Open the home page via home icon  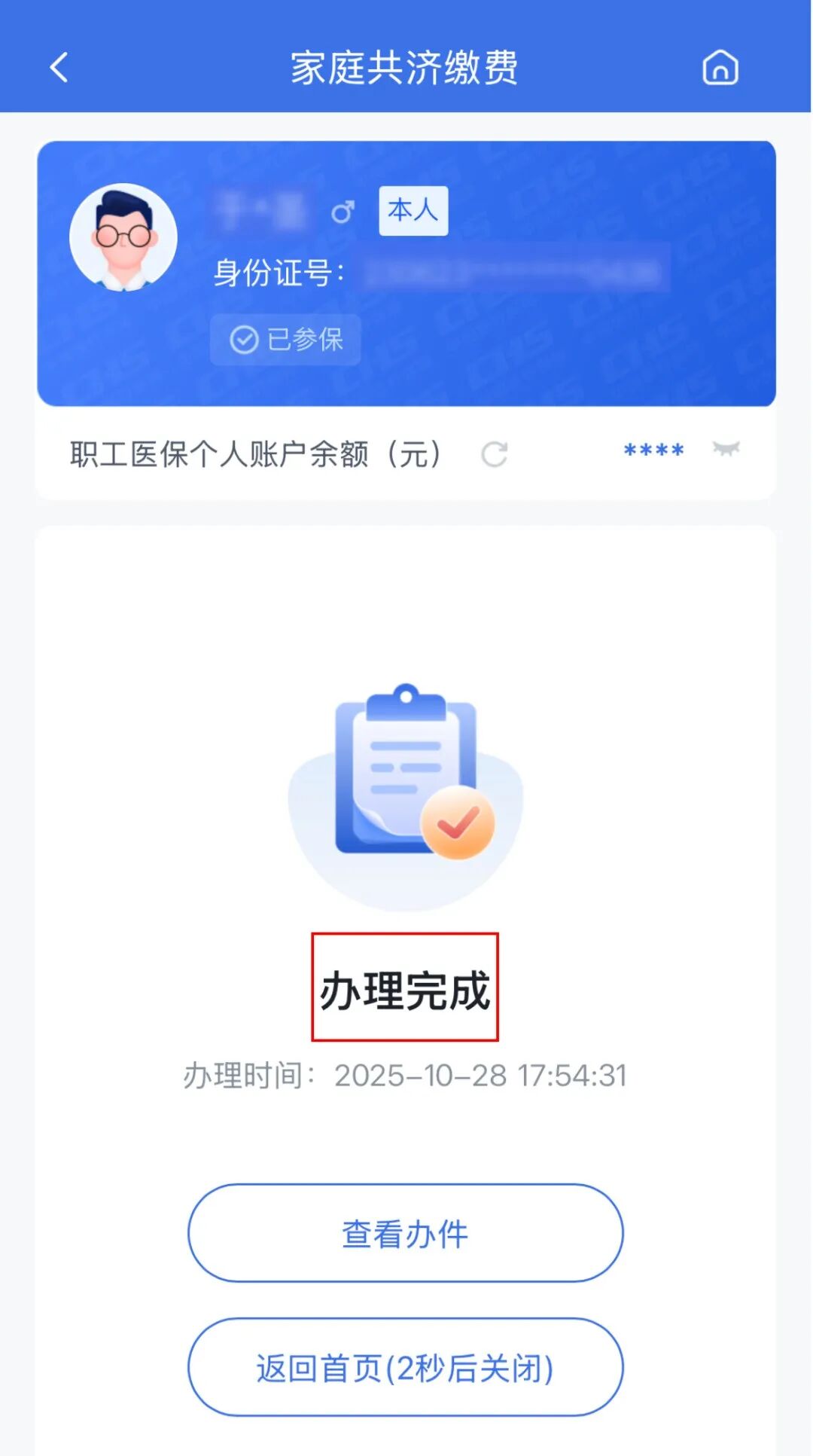[x=720, y=69]
